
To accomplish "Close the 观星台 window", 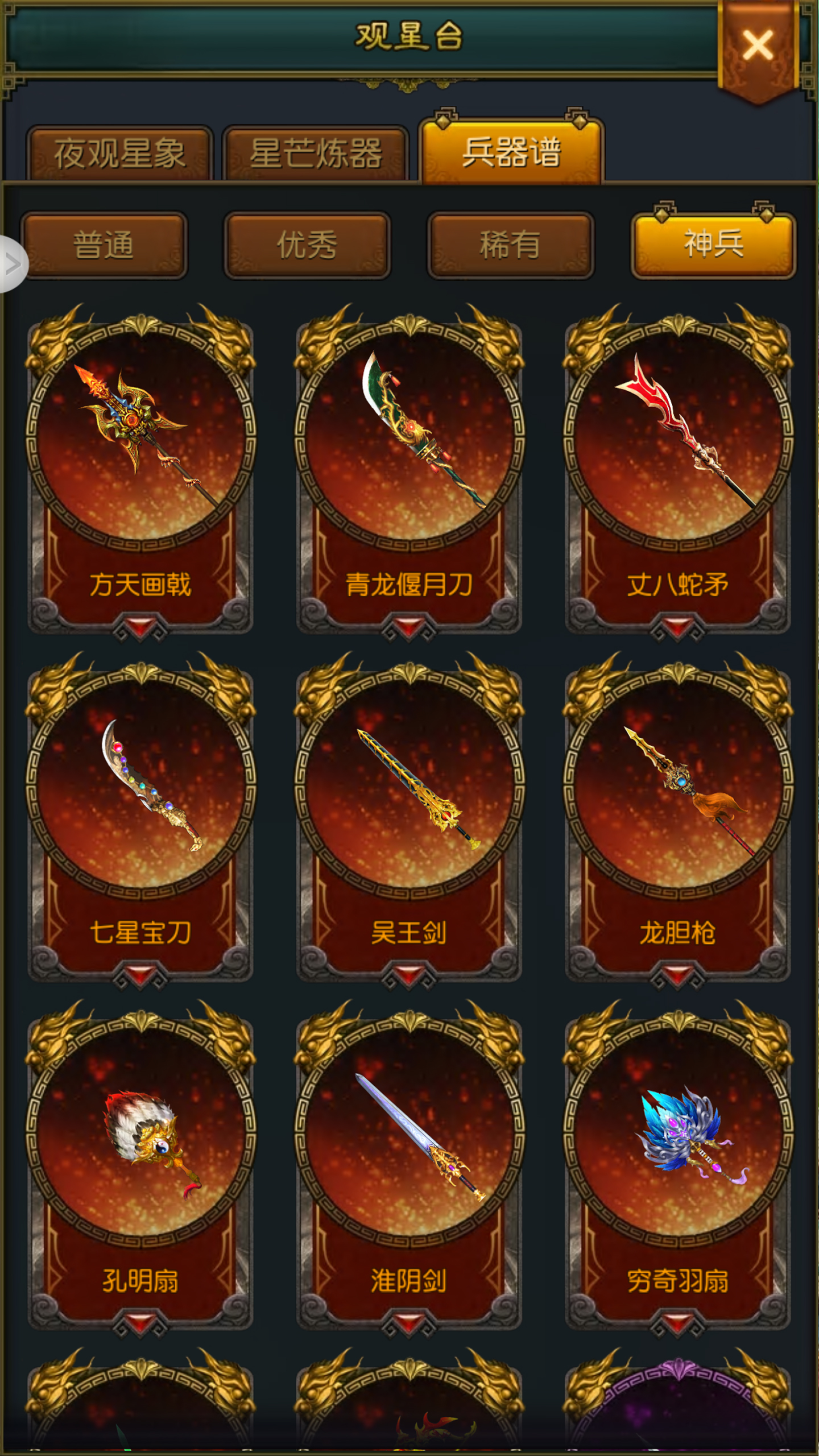I will [757, 47].
